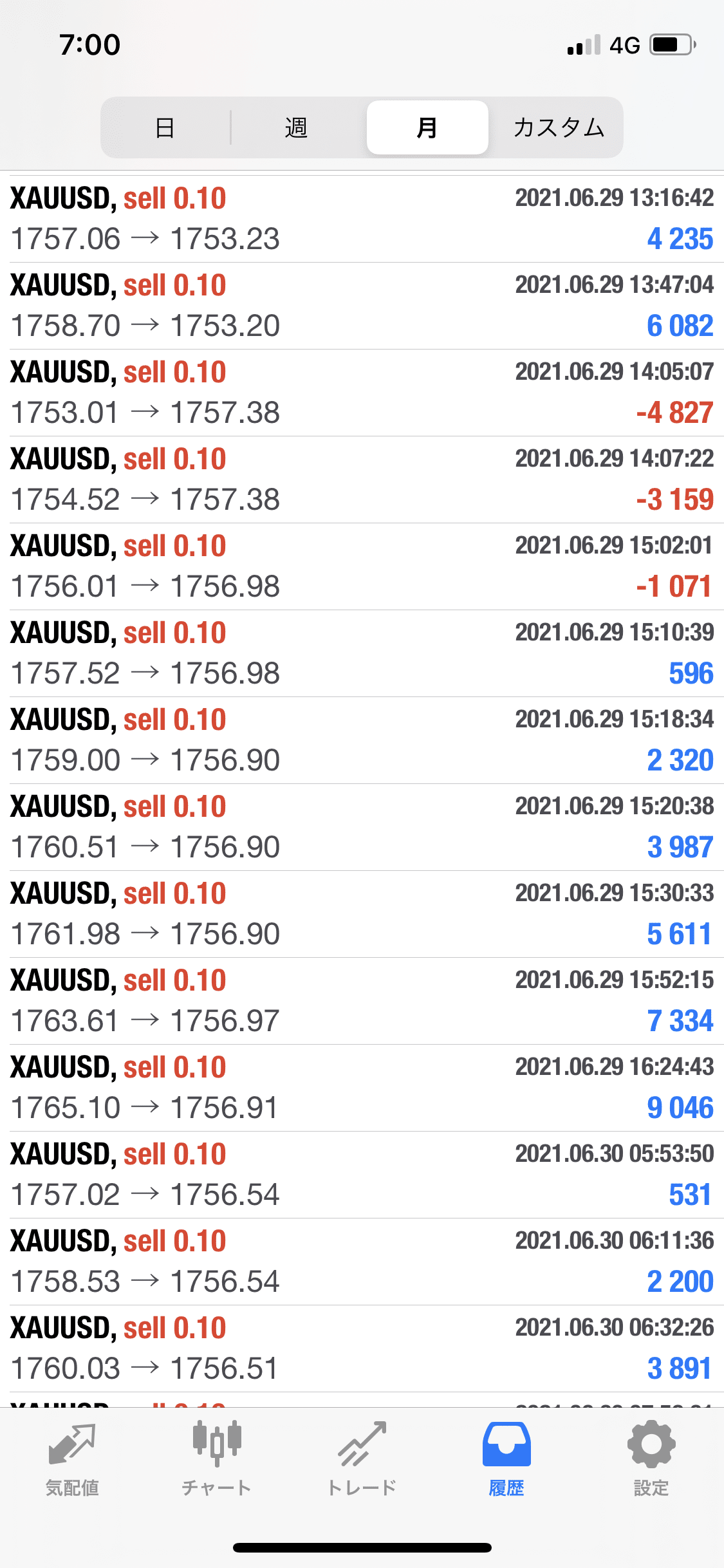Select the 月 (month) period tab
The image size is (724, 1568).
pyautogui.click(x=427, y=127)
